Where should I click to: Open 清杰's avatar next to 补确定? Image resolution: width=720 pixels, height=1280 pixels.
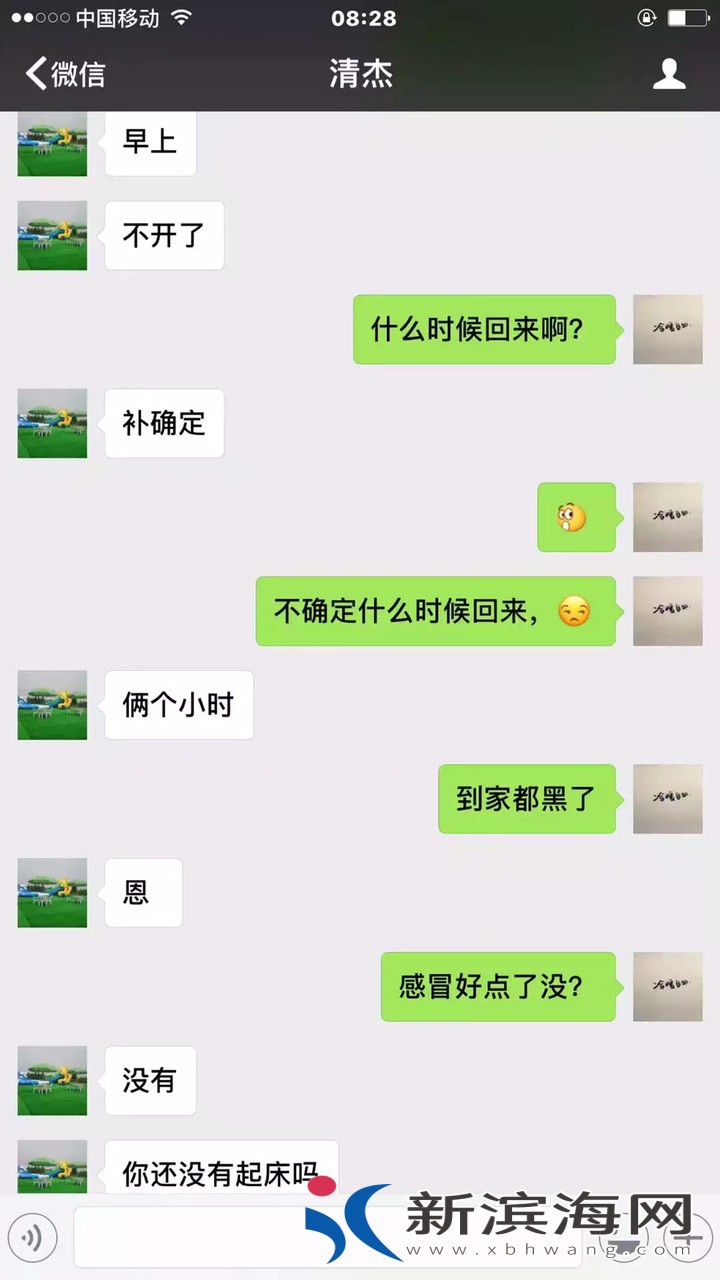[x=52, y=423]
